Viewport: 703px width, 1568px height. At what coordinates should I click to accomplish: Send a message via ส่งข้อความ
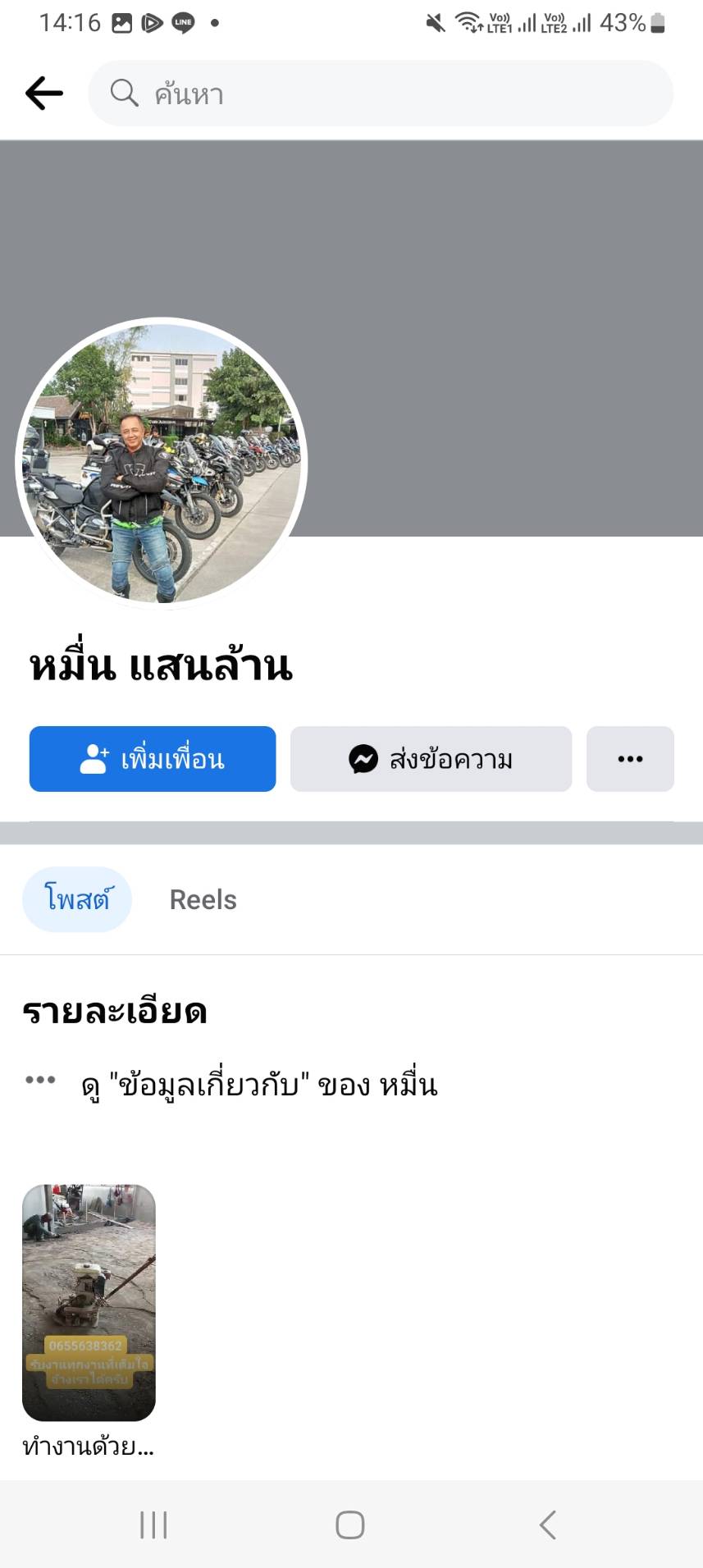[x=431, y=759]
